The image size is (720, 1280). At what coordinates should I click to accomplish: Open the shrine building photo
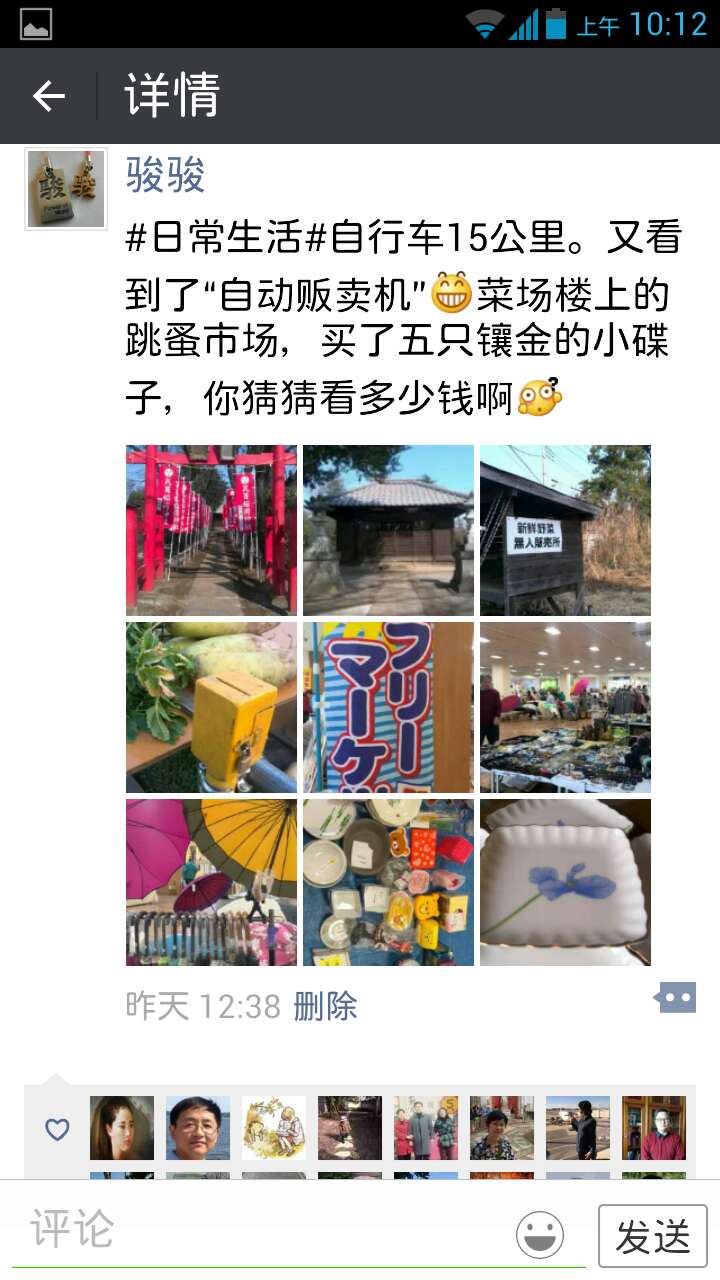(388, 530)
